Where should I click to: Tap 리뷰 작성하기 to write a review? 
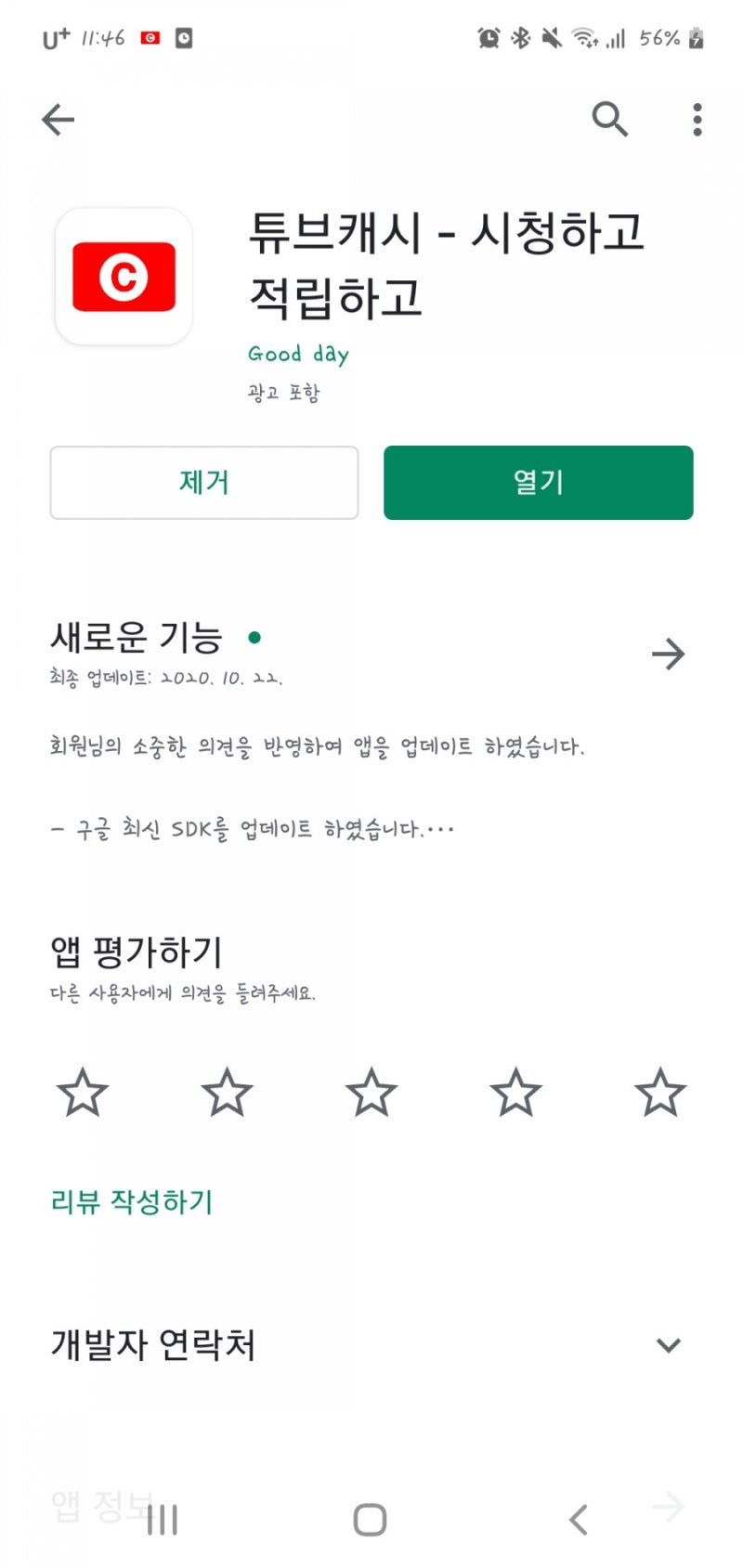131,1202
